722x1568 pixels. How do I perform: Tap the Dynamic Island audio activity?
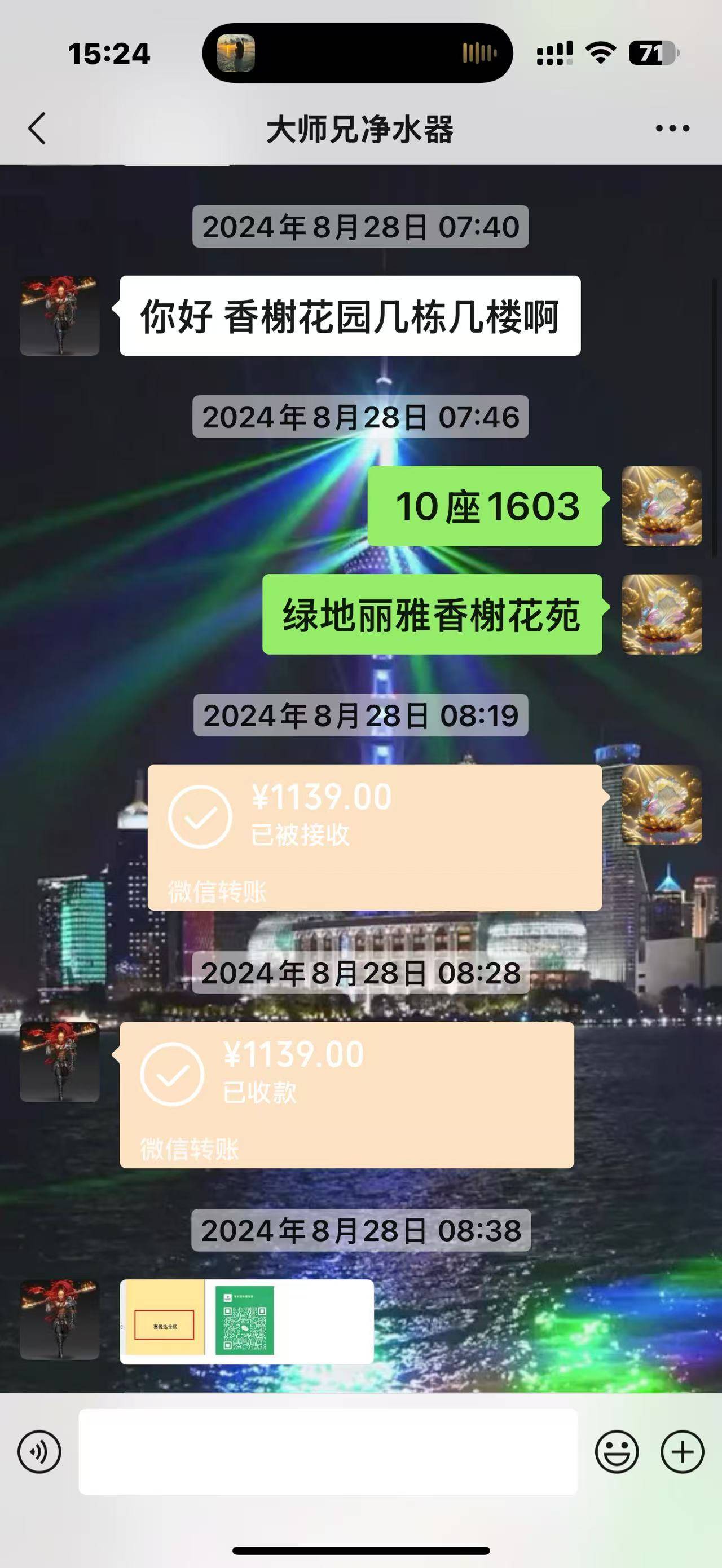[358, 53]
